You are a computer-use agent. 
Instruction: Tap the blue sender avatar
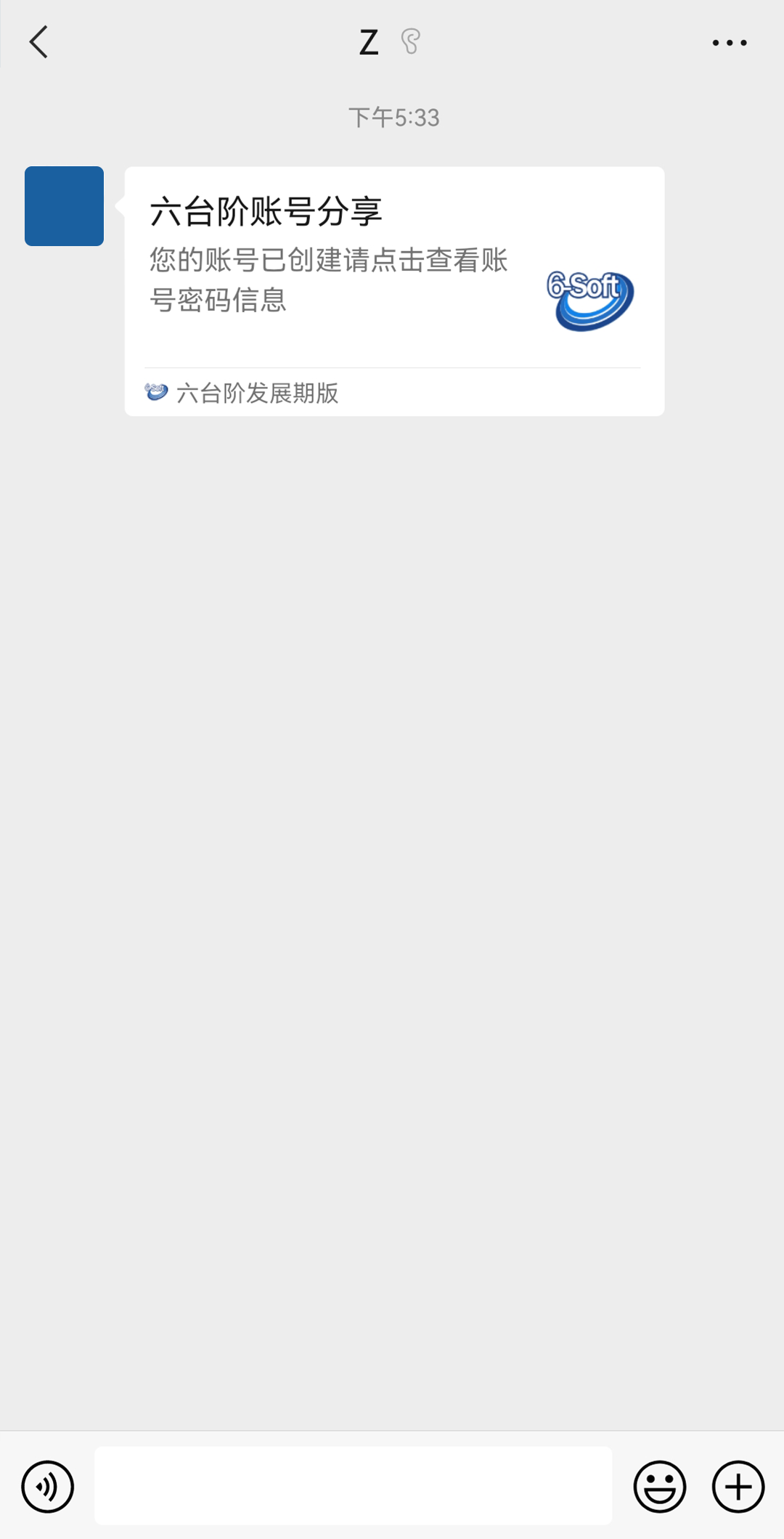(64, 206)
